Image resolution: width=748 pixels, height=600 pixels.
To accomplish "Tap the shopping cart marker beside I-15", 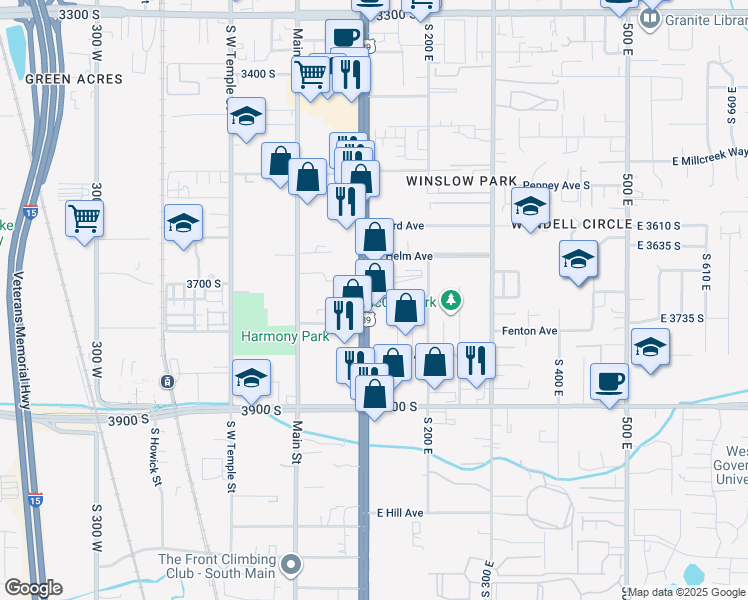I will tap(84, 217).
